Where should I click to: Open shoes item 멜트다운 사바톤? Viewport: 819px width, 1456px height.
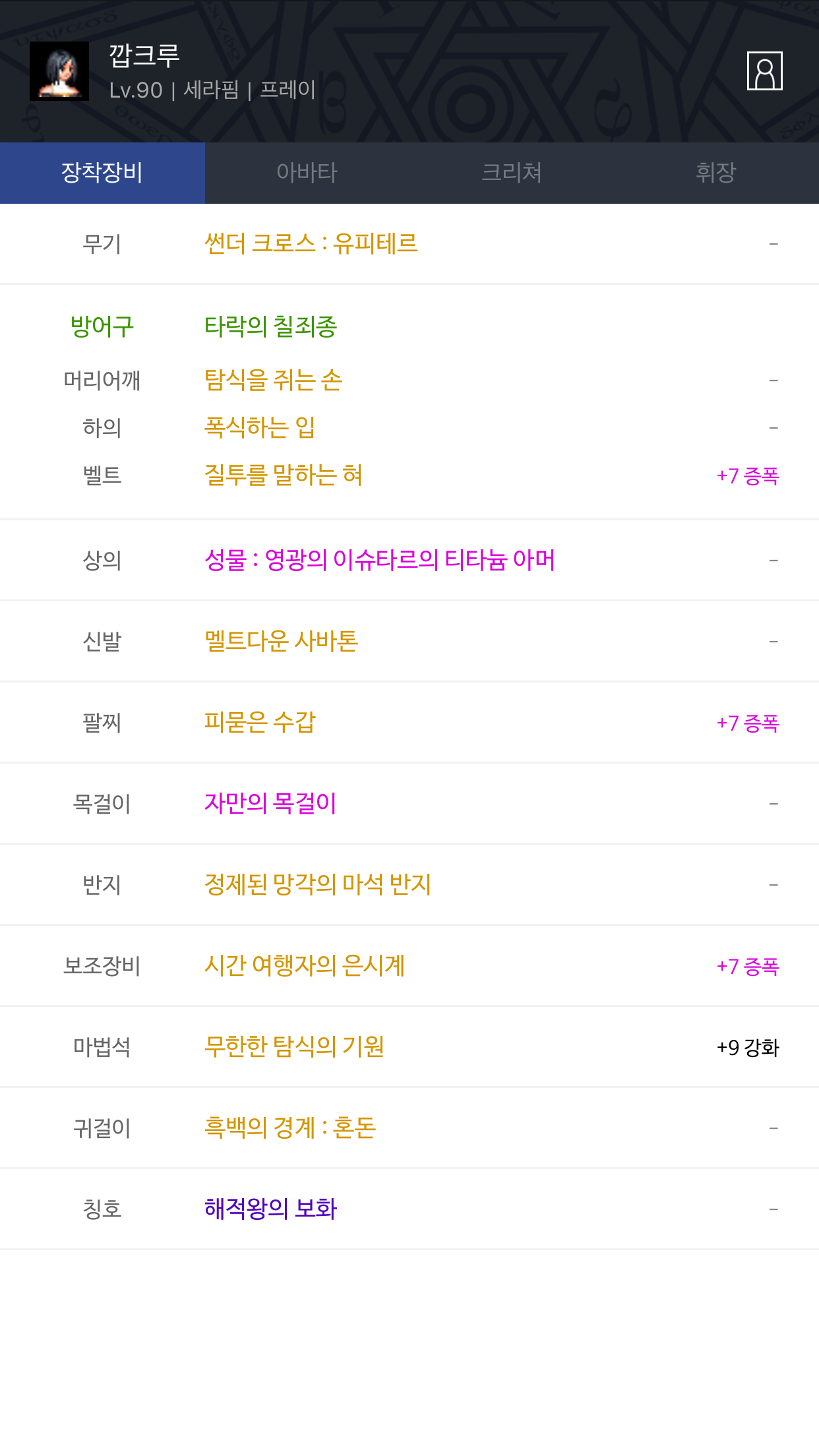click(x=282, y=642)
